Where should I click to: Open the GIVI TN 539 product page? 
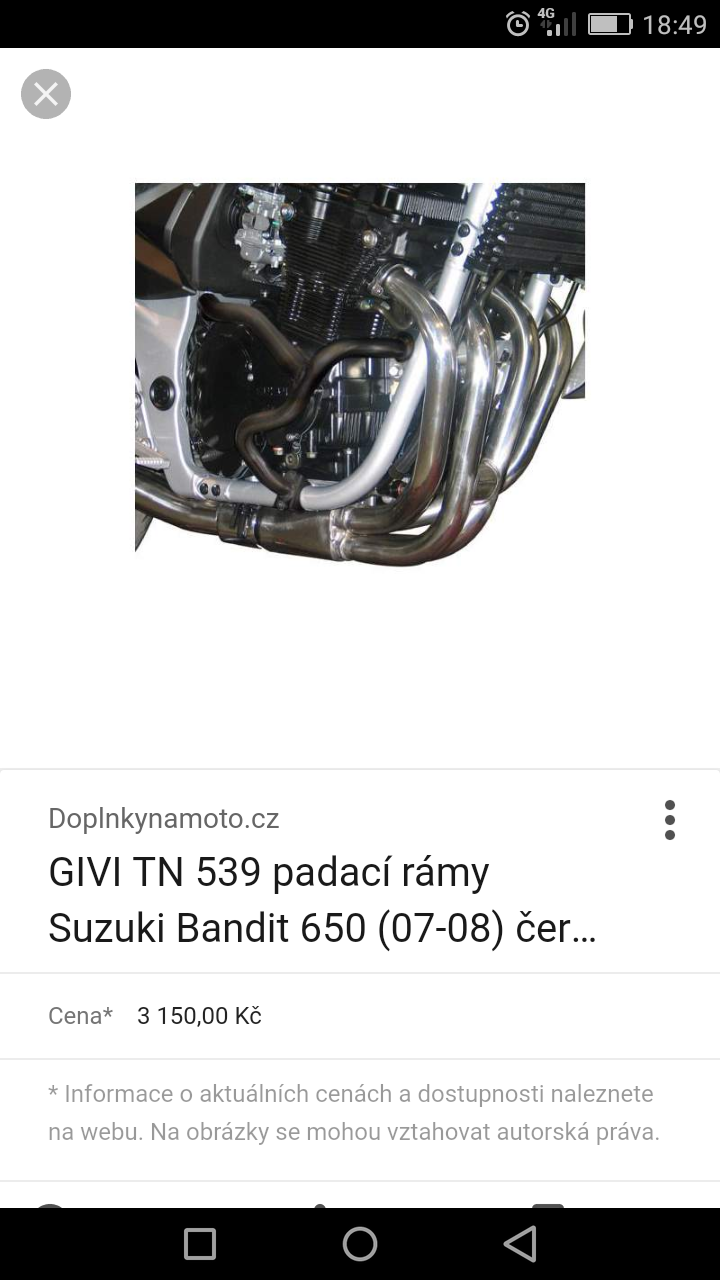[x=322, y=901]
